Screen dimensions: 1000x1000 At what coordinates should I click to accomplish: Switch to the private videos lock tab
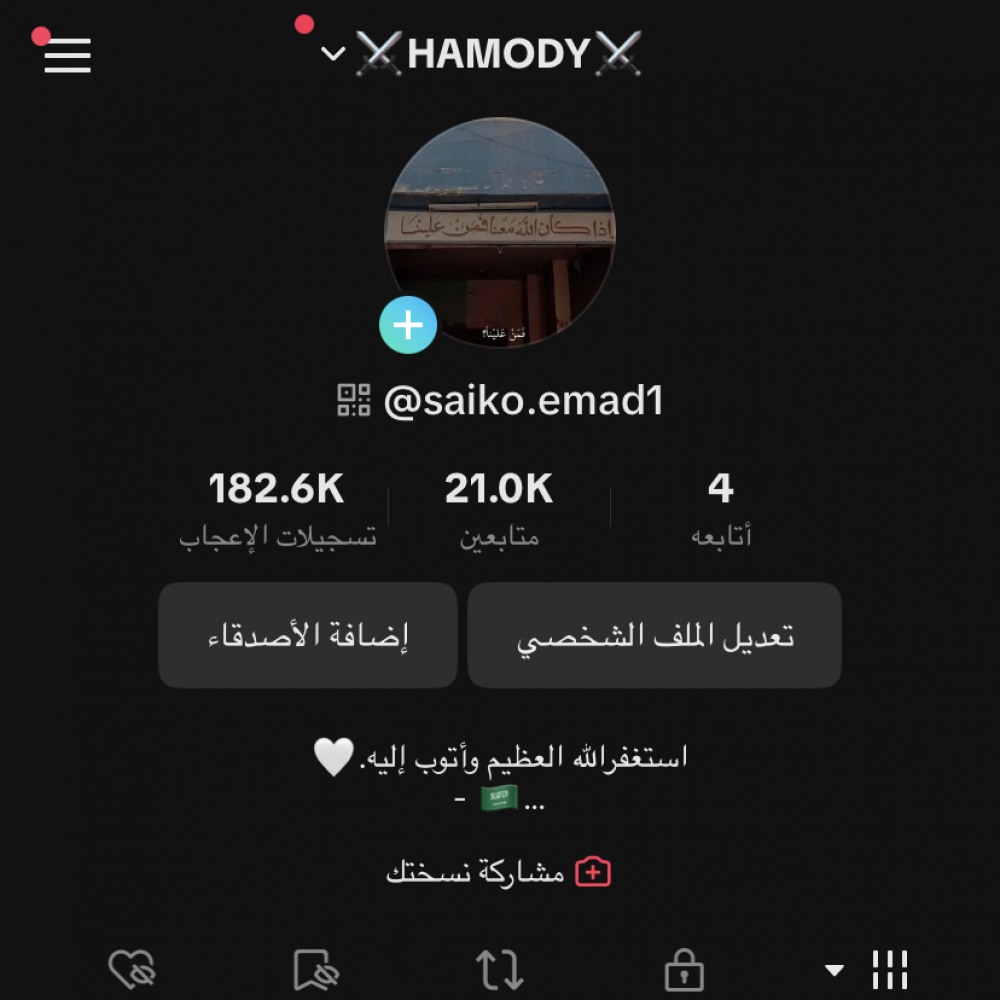(x=684, y=969)
